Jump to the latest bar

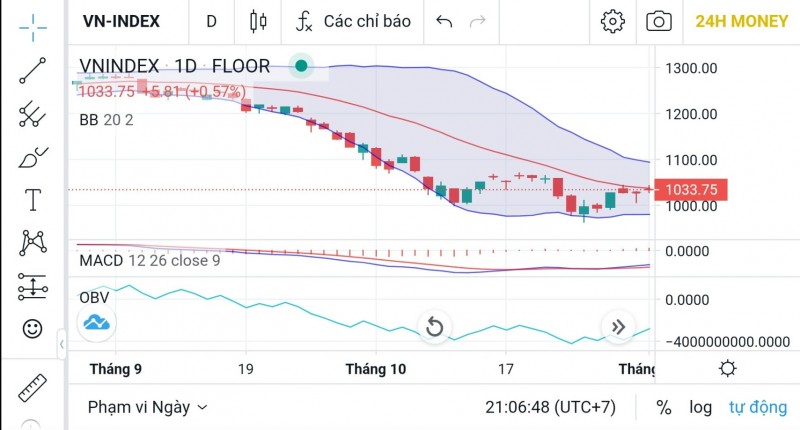click(x=618, y=326)
